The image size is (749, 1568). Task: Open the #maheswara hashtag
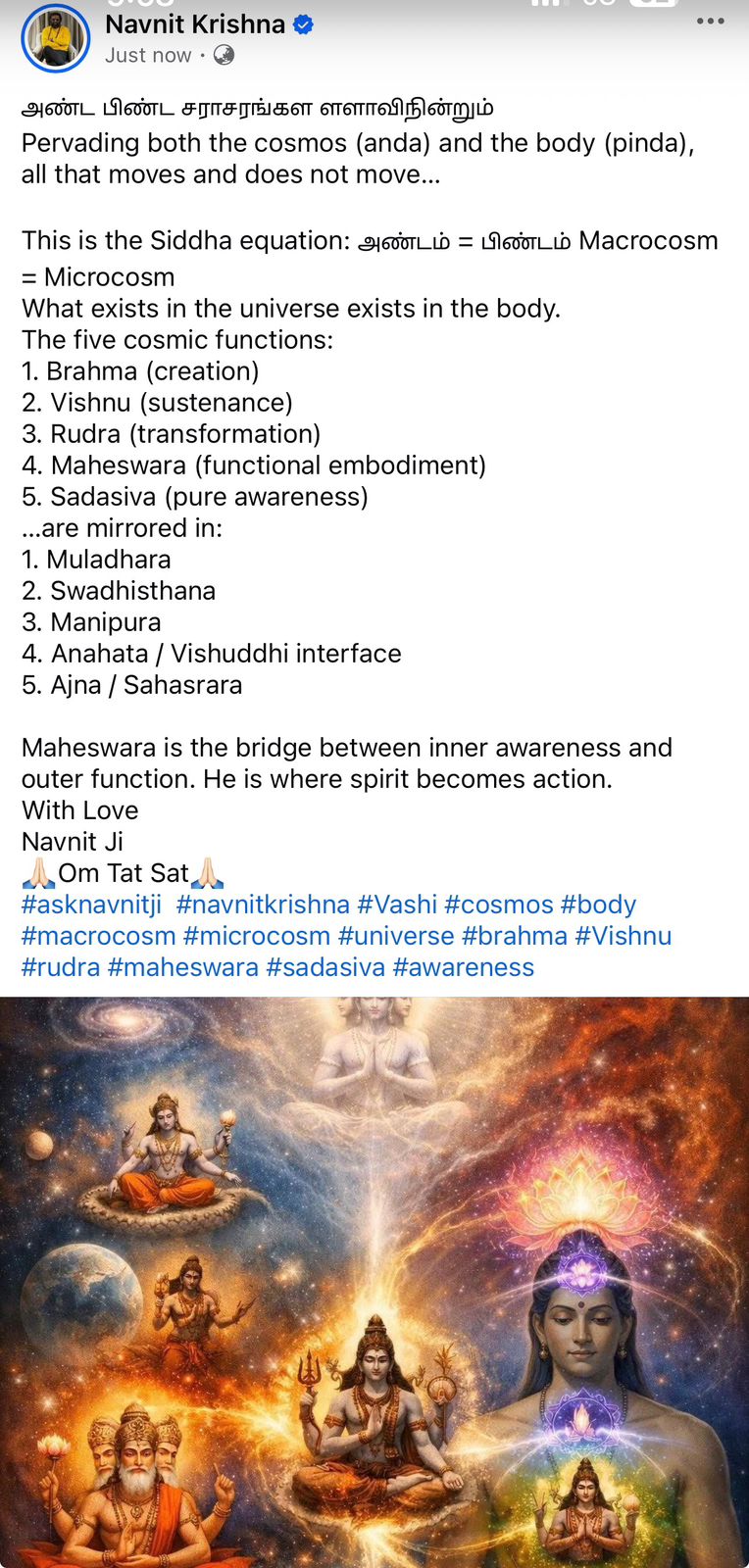[x=183, y=967]
